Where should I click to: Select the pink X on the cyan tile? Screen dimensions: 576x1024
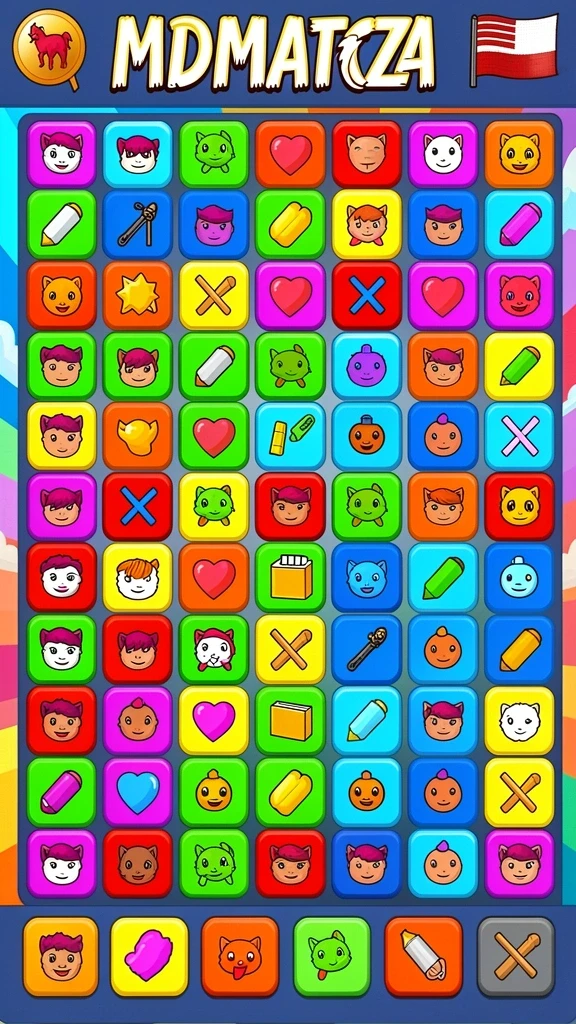(x=519, y=436)
